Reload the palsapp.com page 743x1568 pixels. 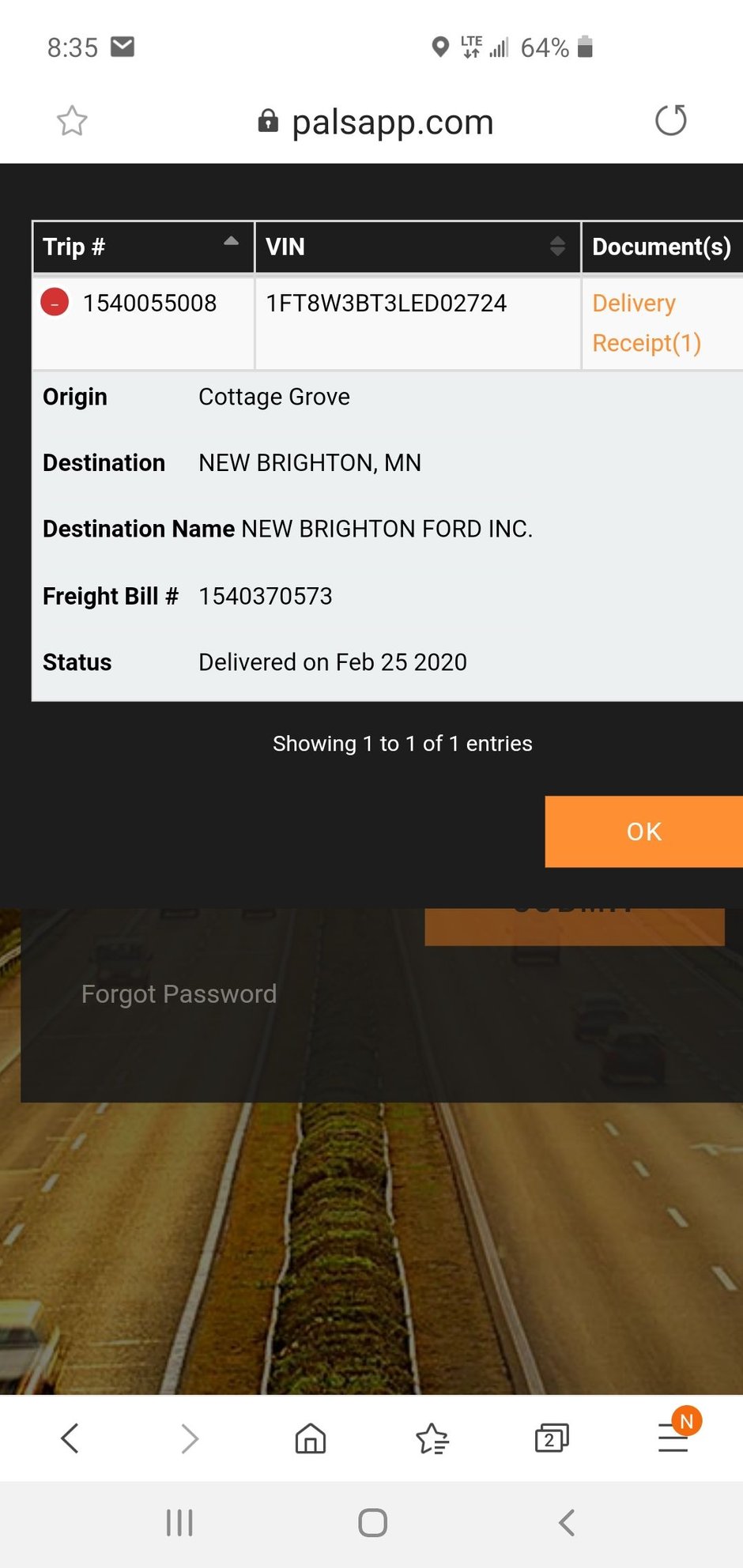tap(671, 121)
